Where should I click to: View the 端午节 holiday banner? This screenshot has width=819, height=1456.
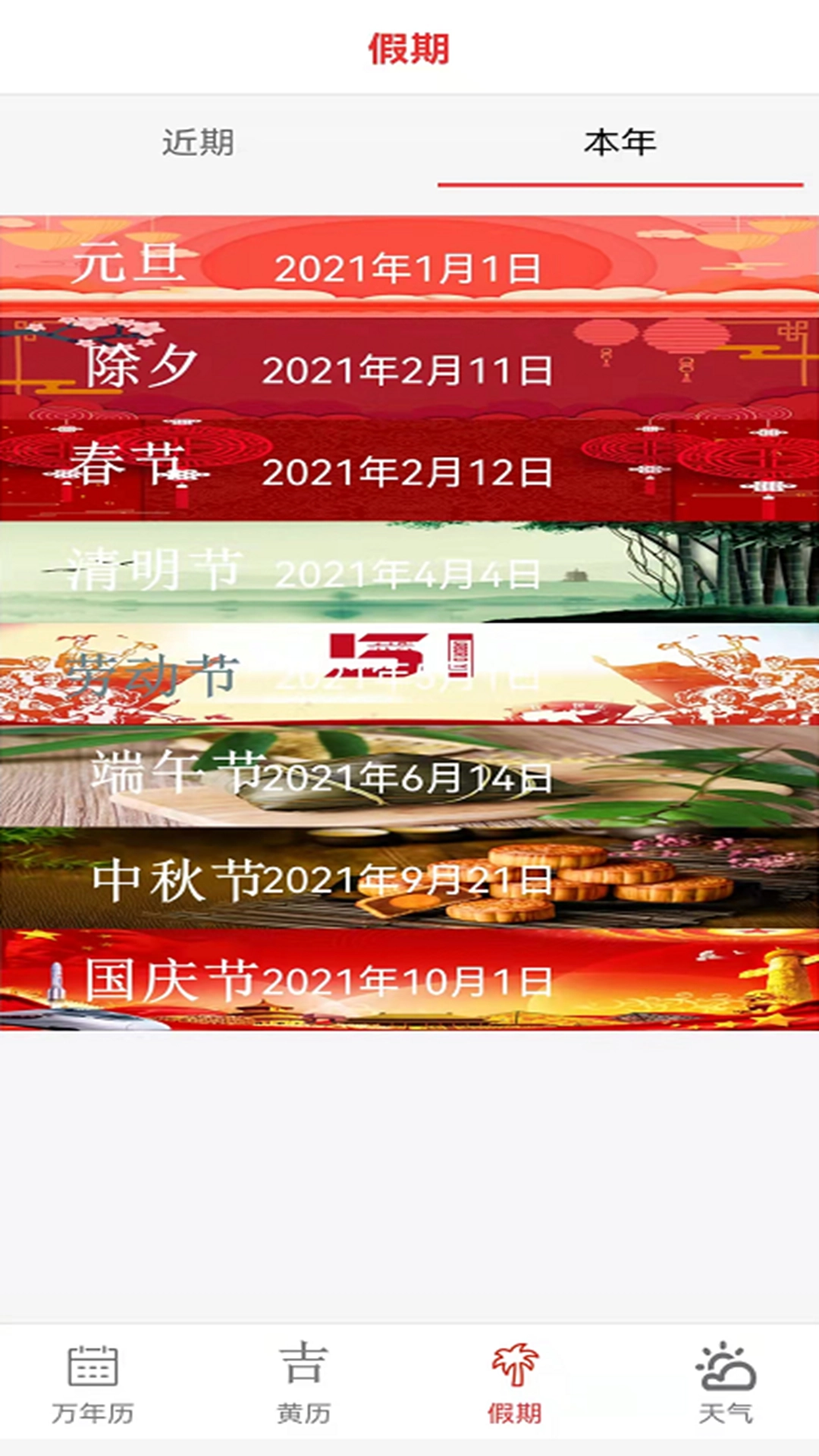coord(409,776)
